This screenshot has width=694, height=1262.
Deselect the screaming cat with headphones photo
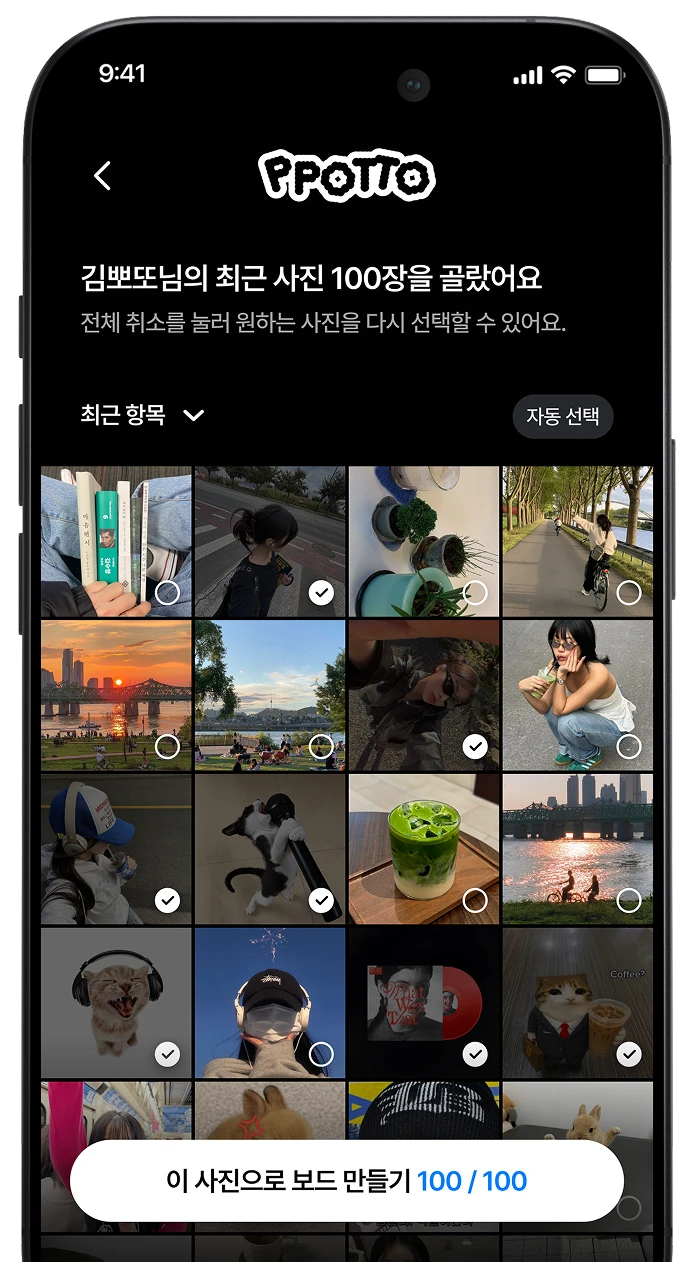116,1003
